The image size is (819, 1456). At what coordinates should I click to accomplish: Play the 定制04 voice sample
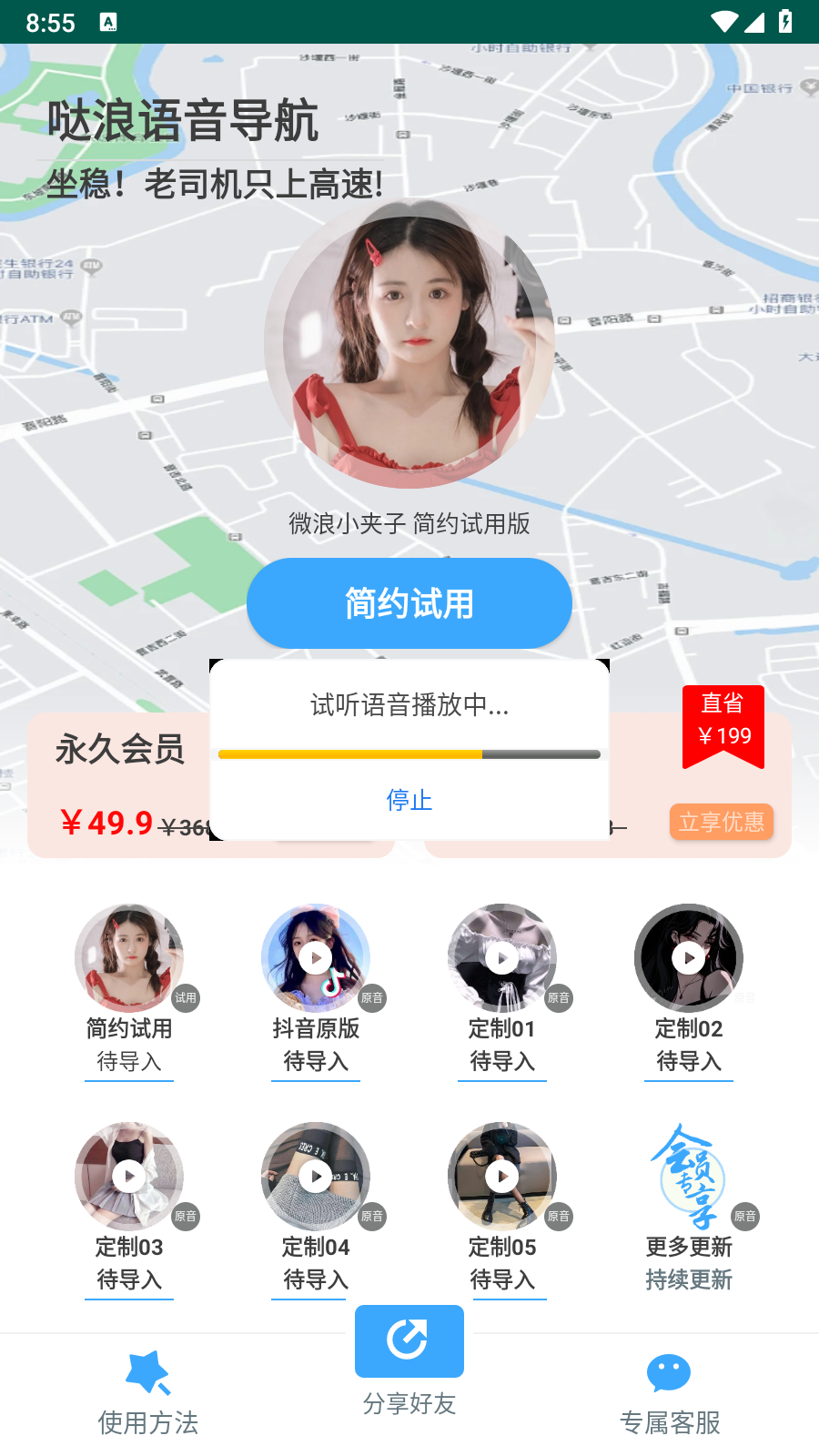point(316,1177)
